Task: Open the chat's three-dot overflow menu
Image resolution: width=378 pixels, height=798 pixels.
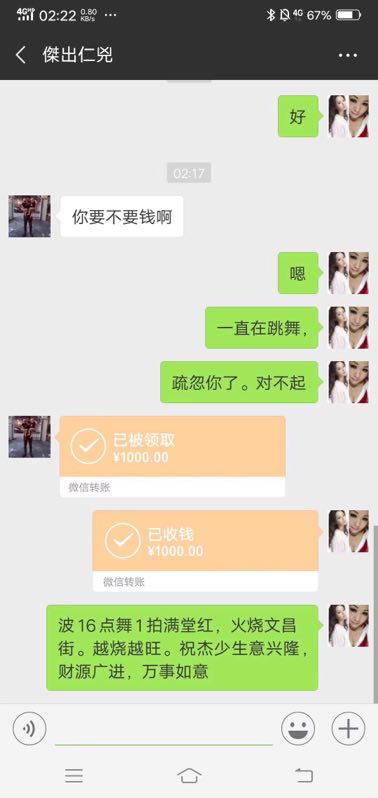Action: point(348,55)
